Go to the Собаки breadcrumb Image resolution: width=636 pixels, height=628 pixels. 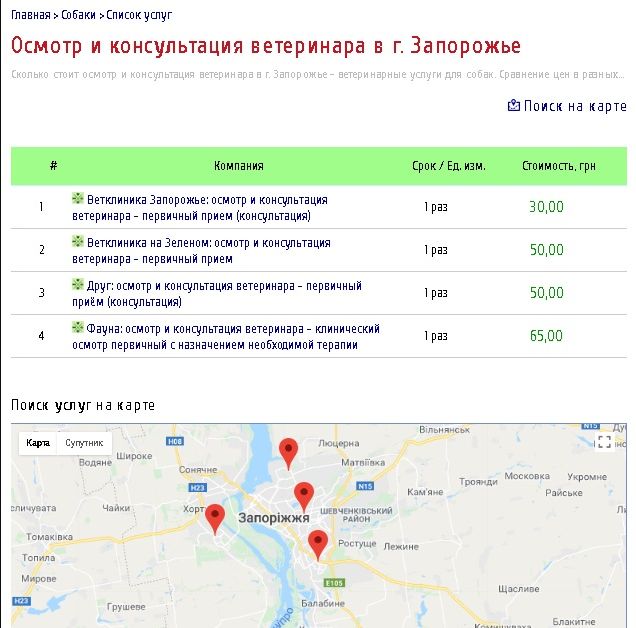click(78, 15)
